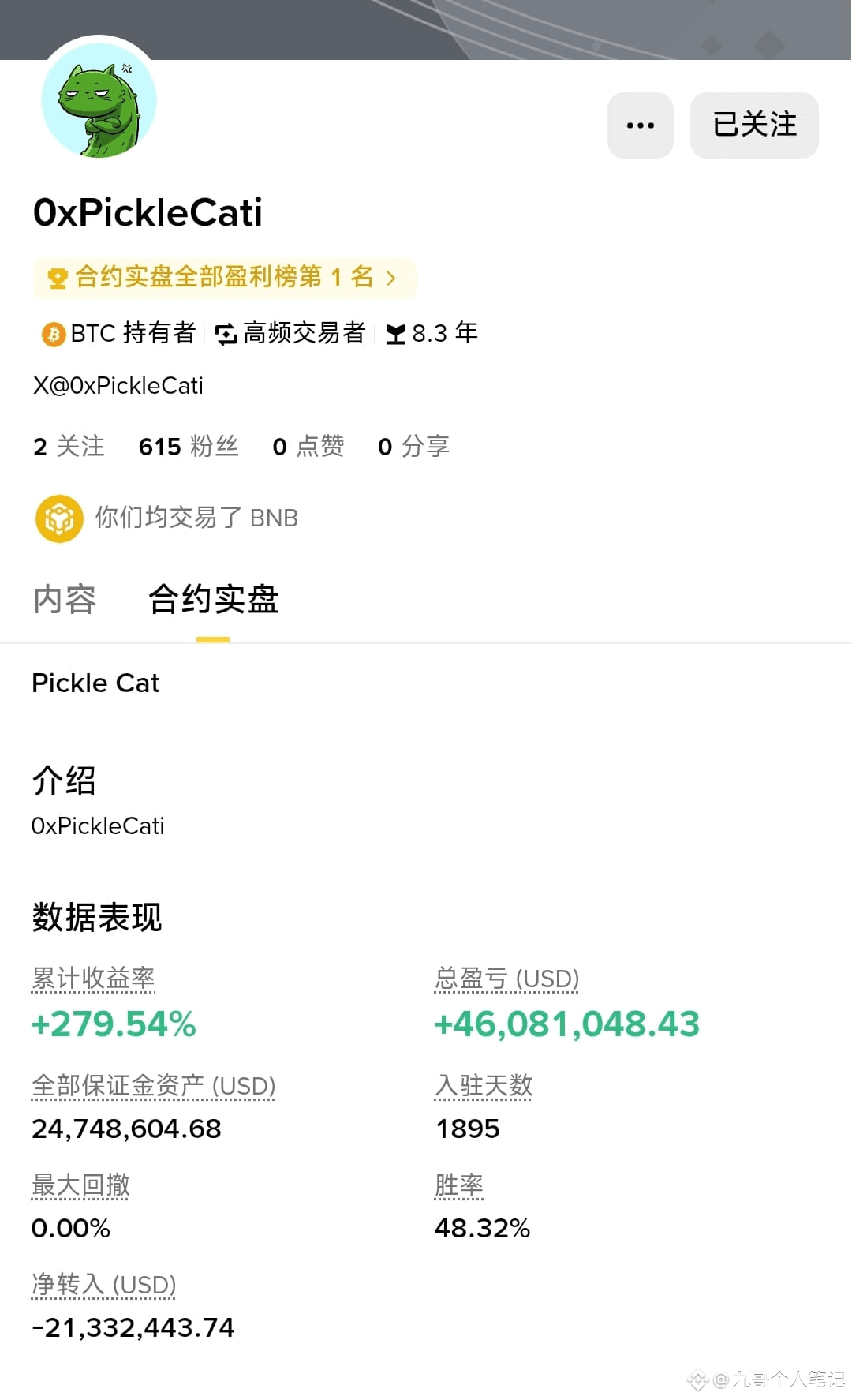This screenshot has height=1400, width=852.
Task: View the 615 粉丝 followers list
Action: pyautogui.click(x=188, y=447)
